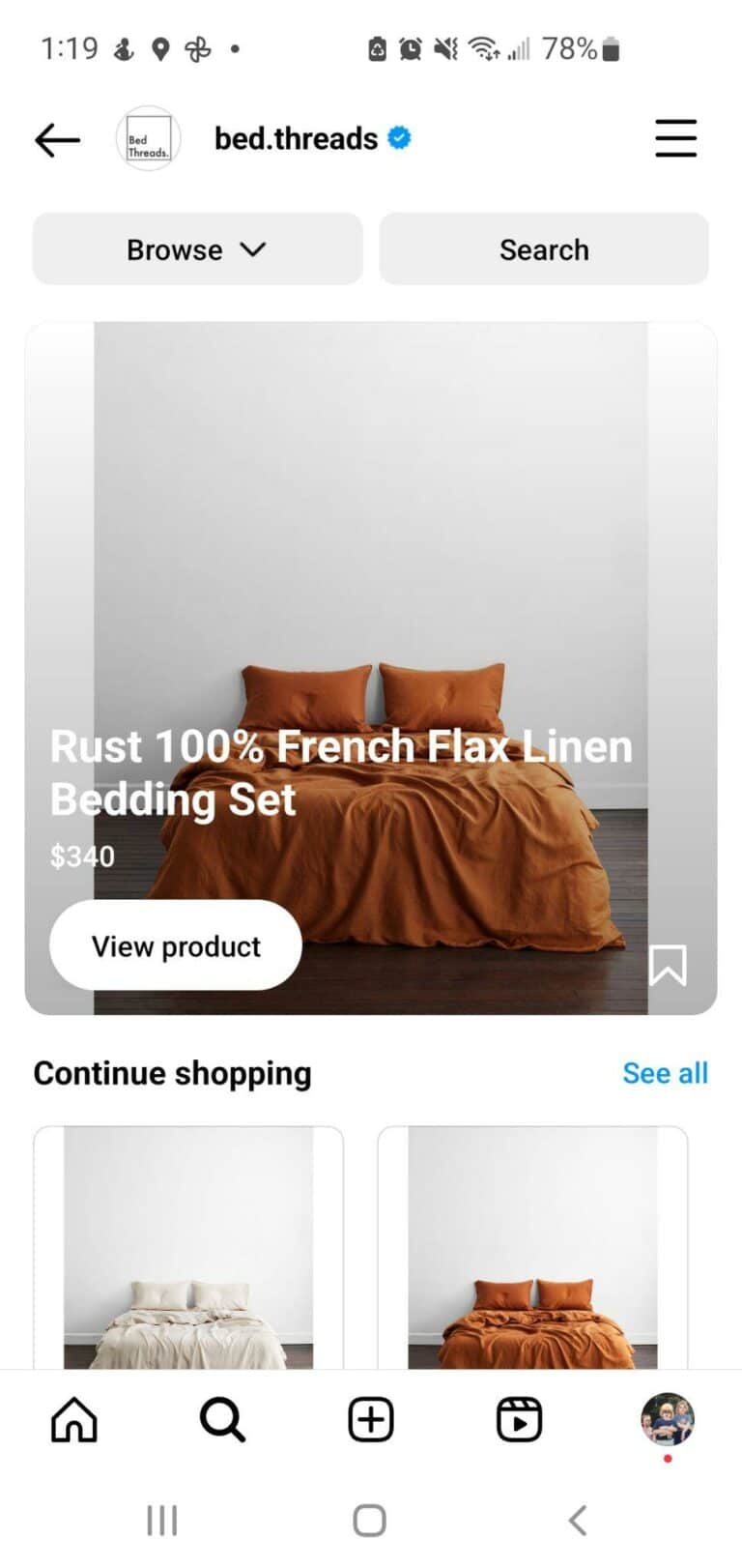Tap the system back button
The width and height of the screenshot is (742, 1568).
[x=578, y=1521]
